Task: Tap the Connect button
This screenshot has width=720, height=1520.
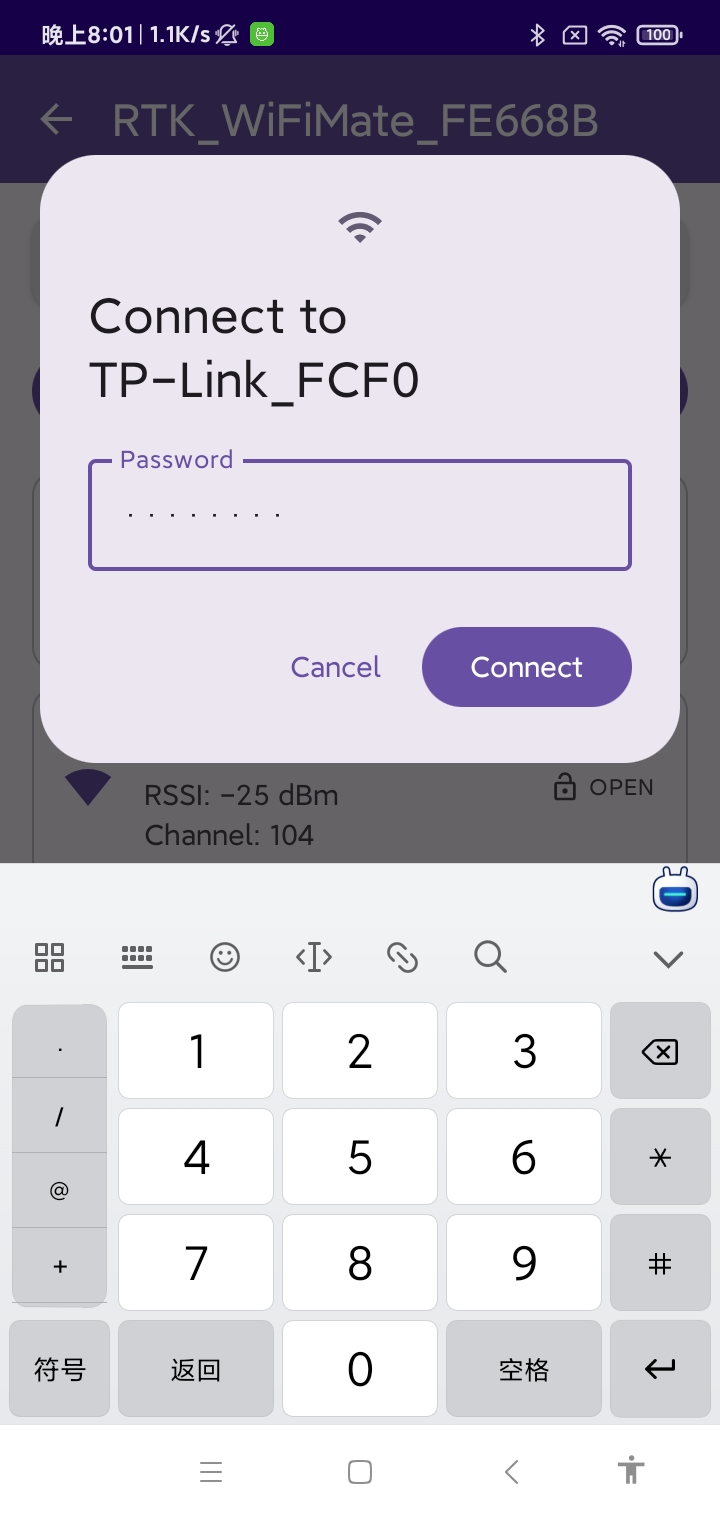Action: [x=526, y=667]
